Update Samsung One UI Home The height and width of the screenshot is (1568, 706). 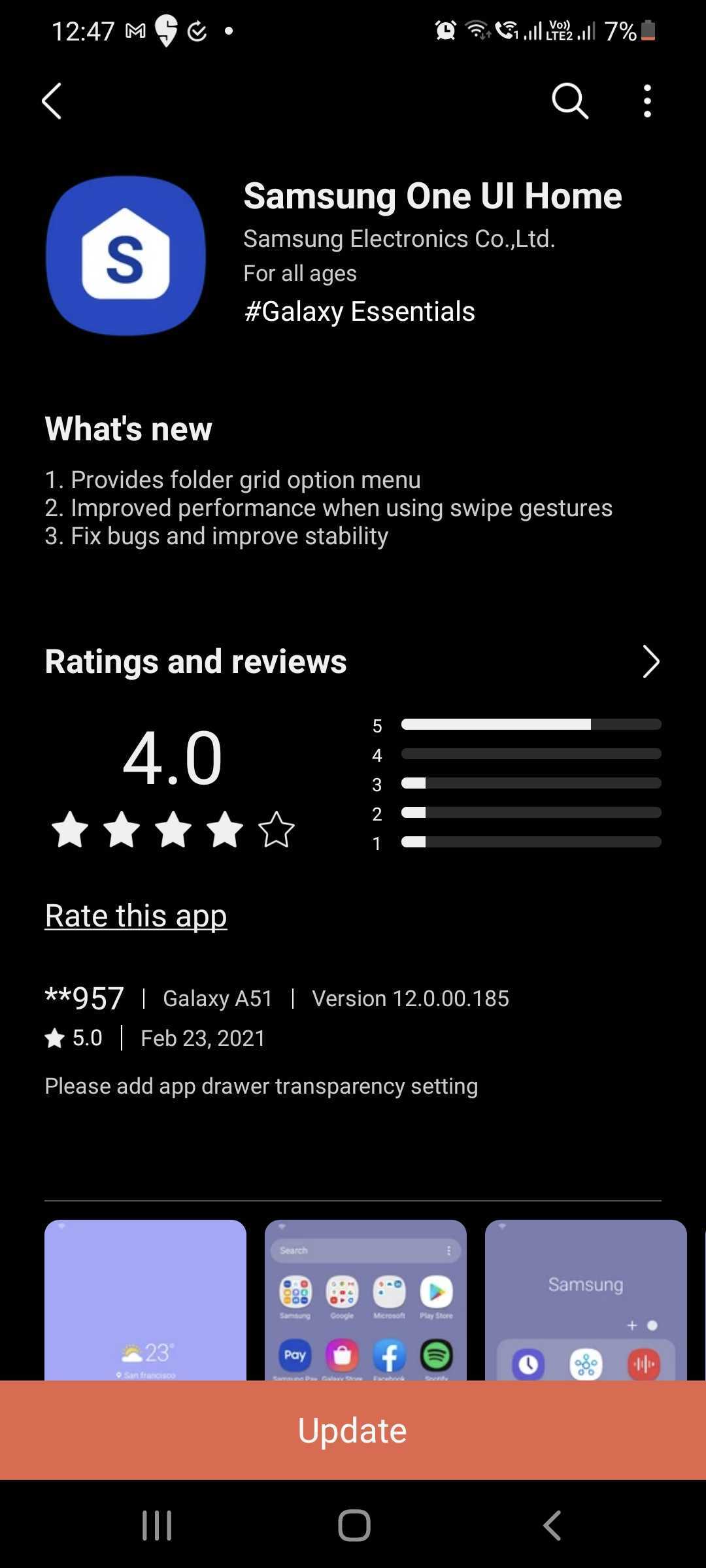coord(353,1430)
